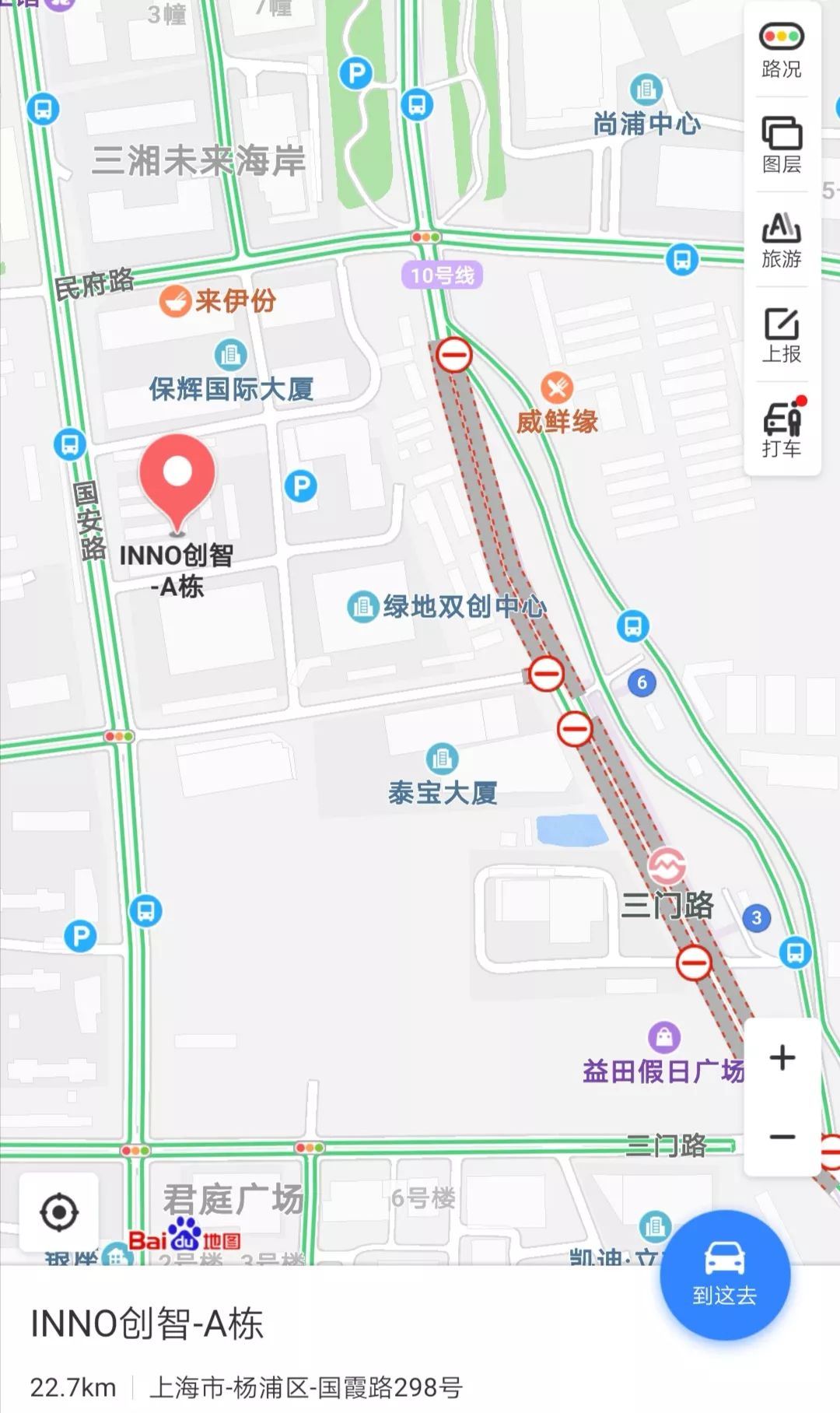
Task: Click the parking P icon near 保辉国际大厦
Action: pos(302,486)
